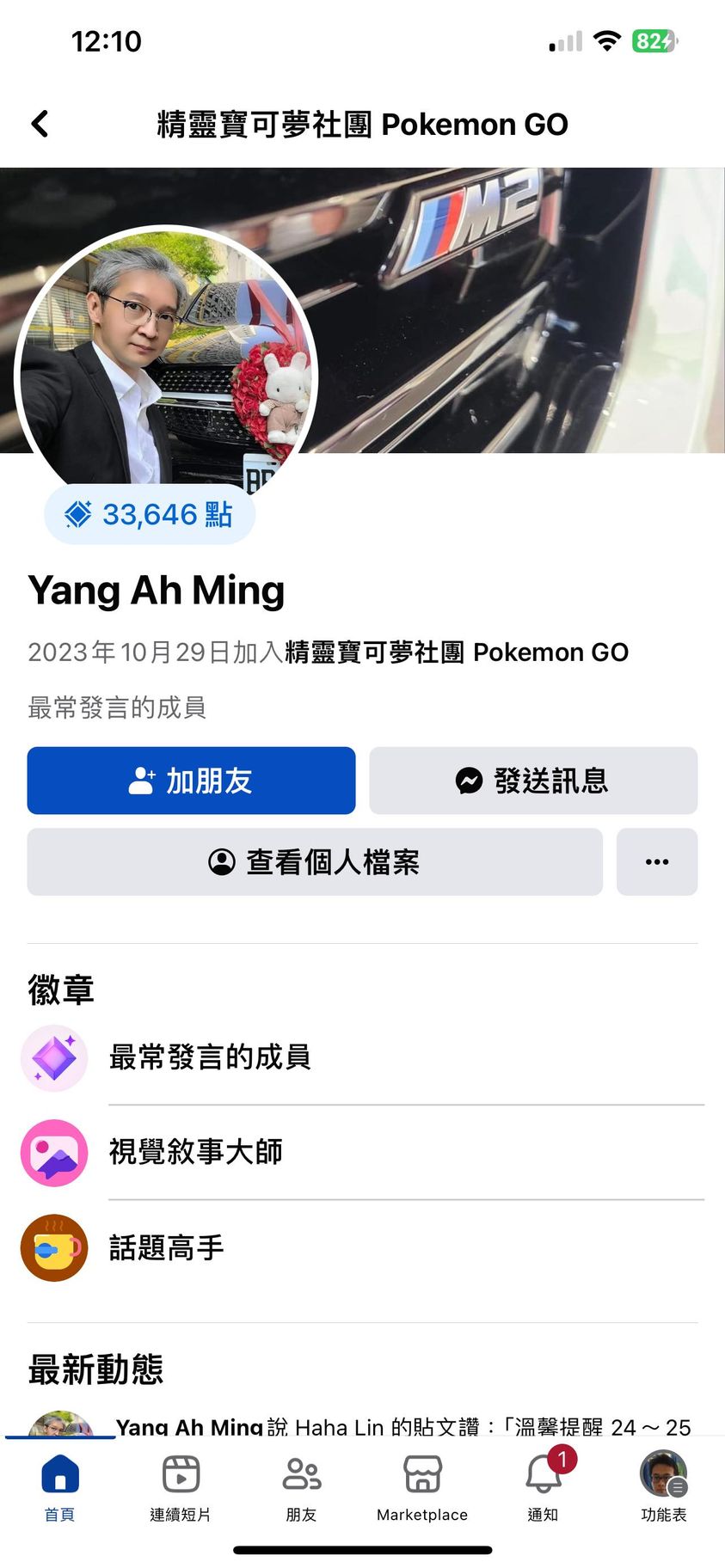Image resolution: width=725 pixels, height=1568 pixels.
Task: Open the 33,646 點 points badge
Action: click(150, 514)
